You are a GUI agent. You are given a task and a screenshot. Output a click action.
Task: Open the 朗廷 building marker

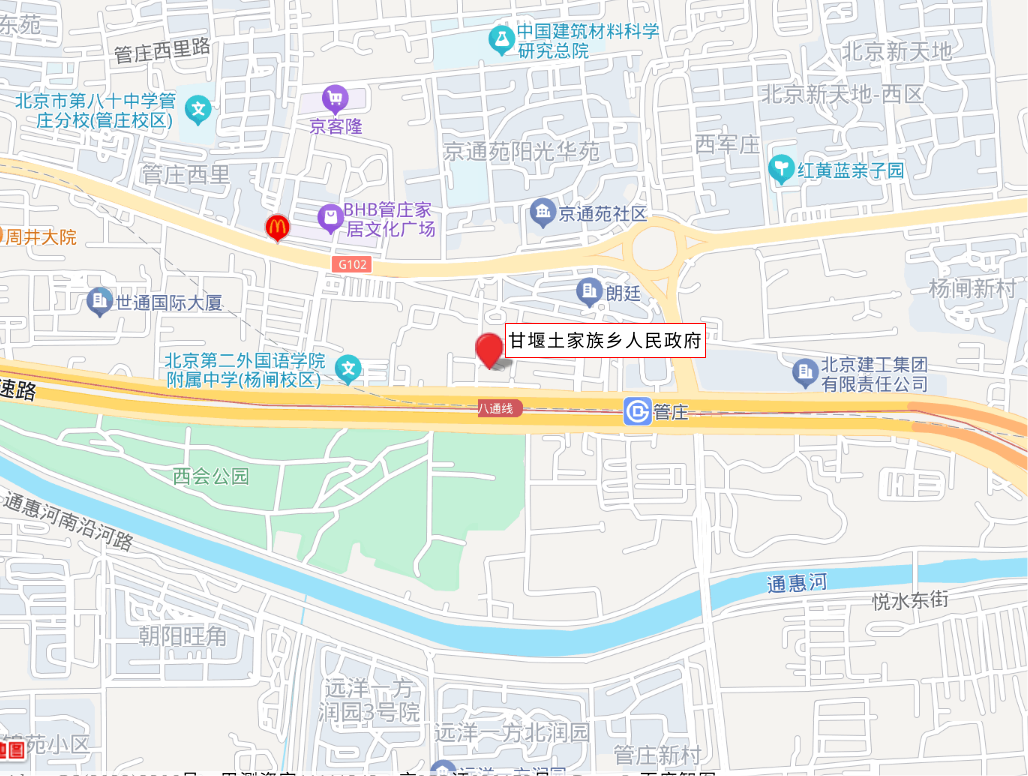[590, 292]
